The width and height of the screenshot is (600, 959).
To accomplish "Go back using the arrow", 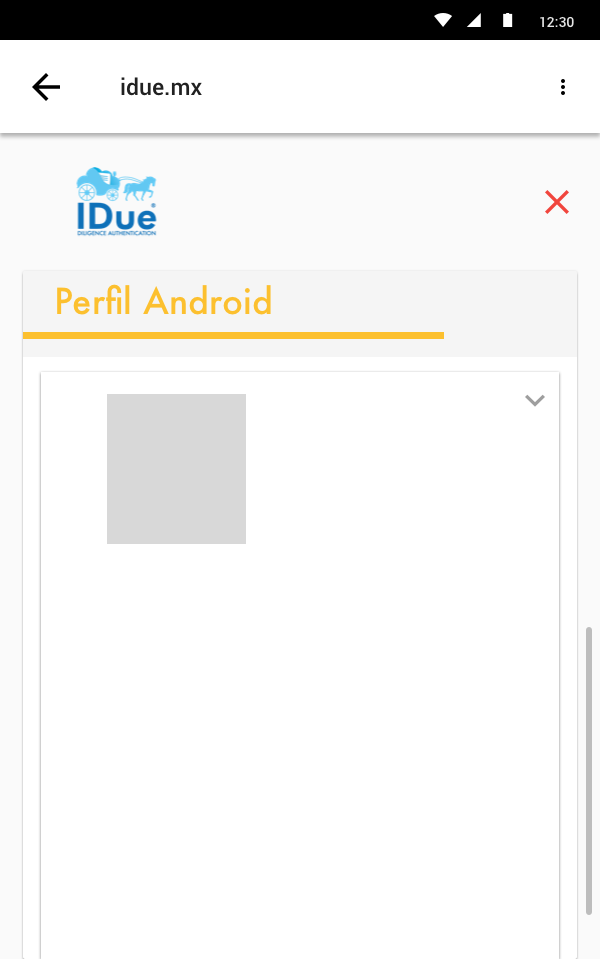I will [46, 87].
